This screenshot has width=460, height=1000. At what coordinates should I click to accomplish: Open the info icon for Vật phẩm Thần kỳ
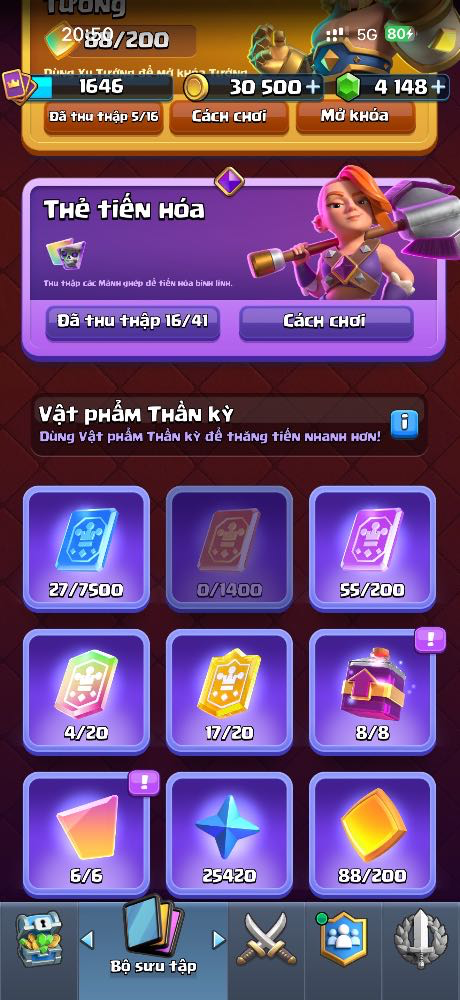(404, 424)
